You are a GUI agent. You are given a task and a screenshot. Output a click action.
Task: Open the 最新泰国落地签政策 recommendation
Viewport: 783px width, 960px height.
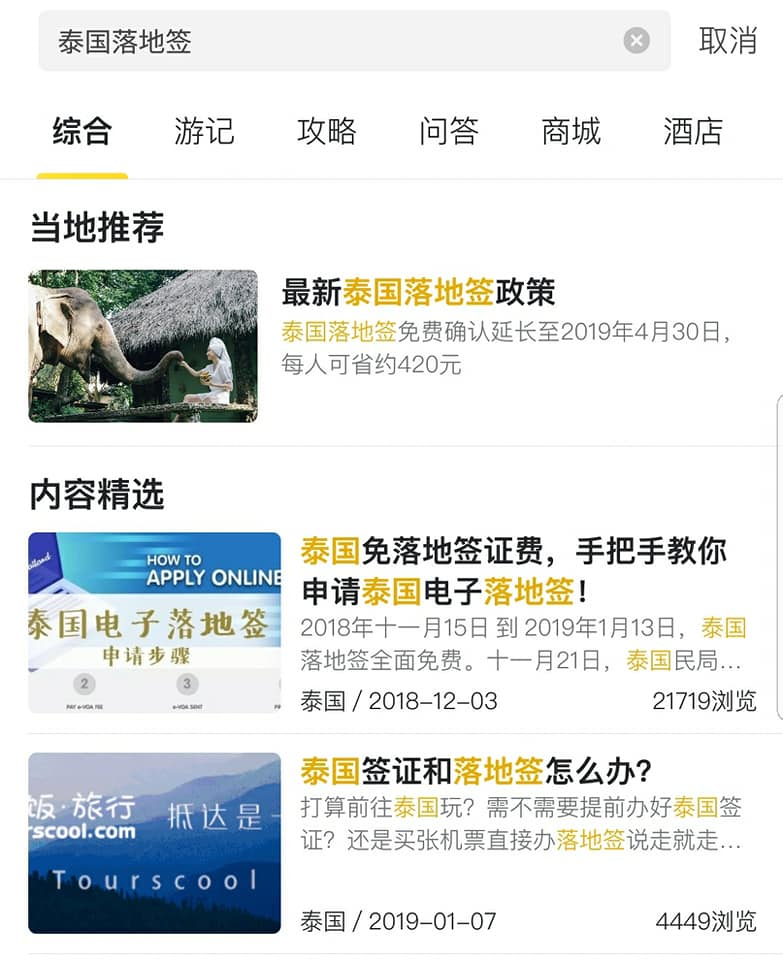[x=418, y=293]
